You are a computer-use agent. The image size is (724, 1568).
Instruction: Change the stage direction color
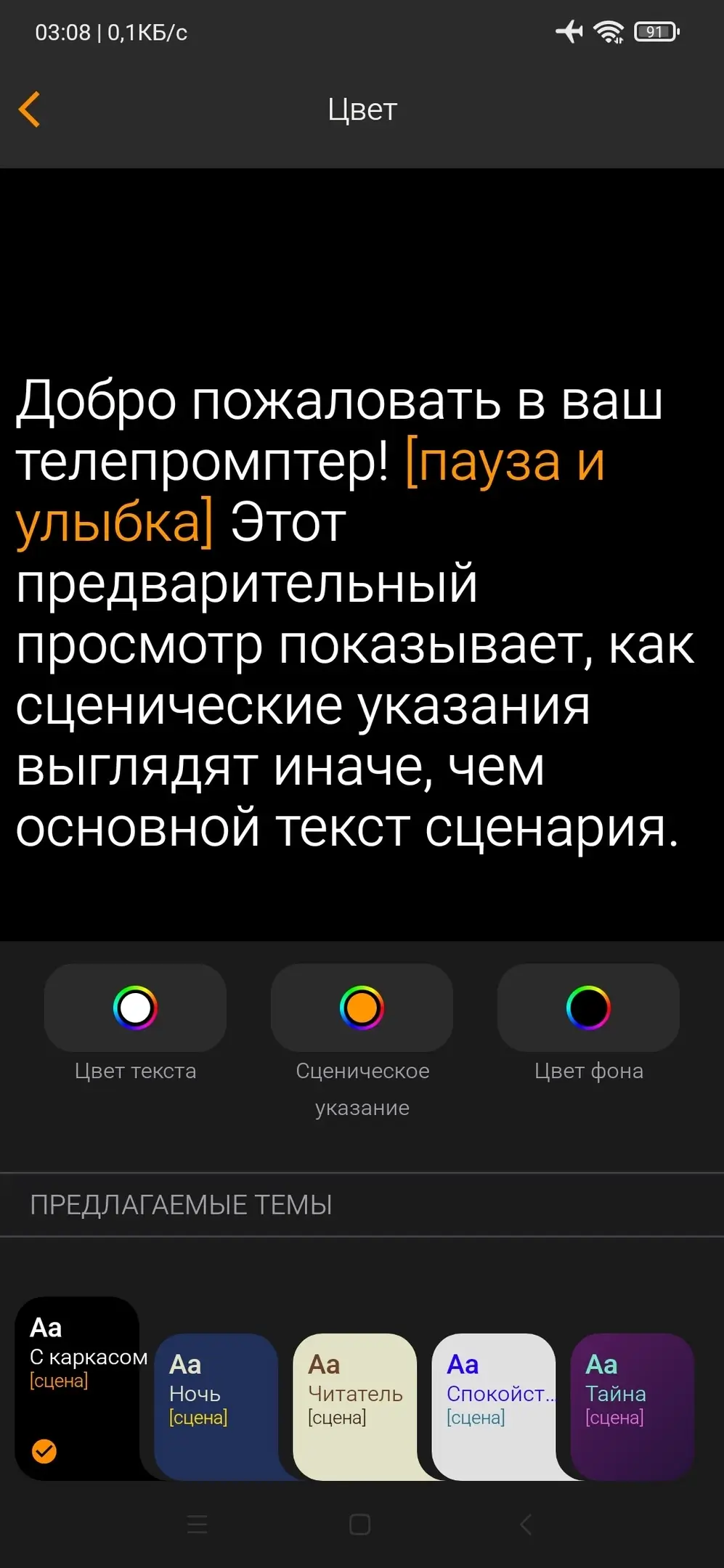pyautogui.click(x=362, y=1008)
